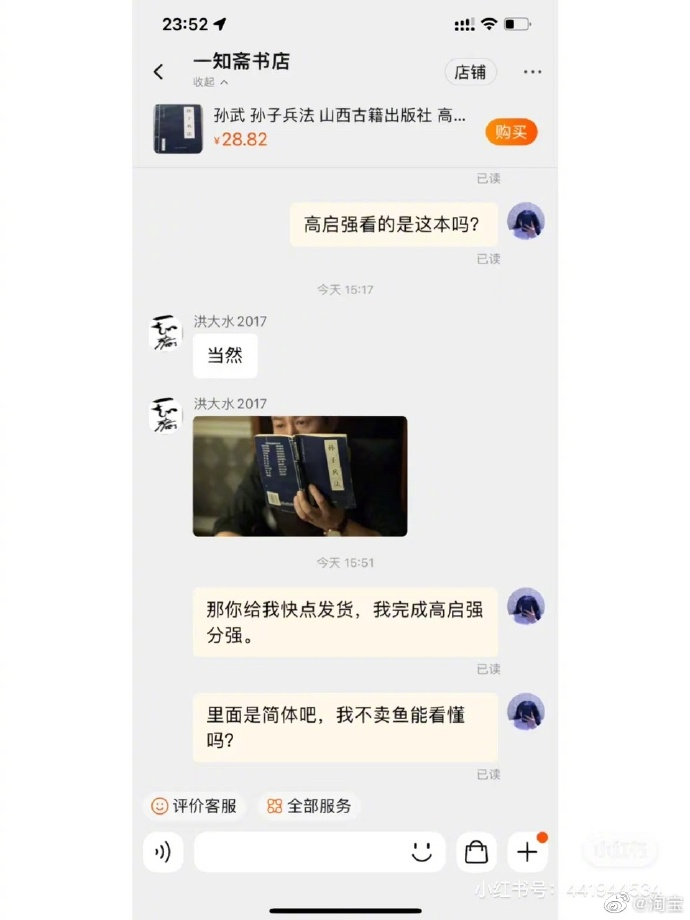Open the plus attachment menu
This screenshot has width=690, height=920.
coord(527,852)
